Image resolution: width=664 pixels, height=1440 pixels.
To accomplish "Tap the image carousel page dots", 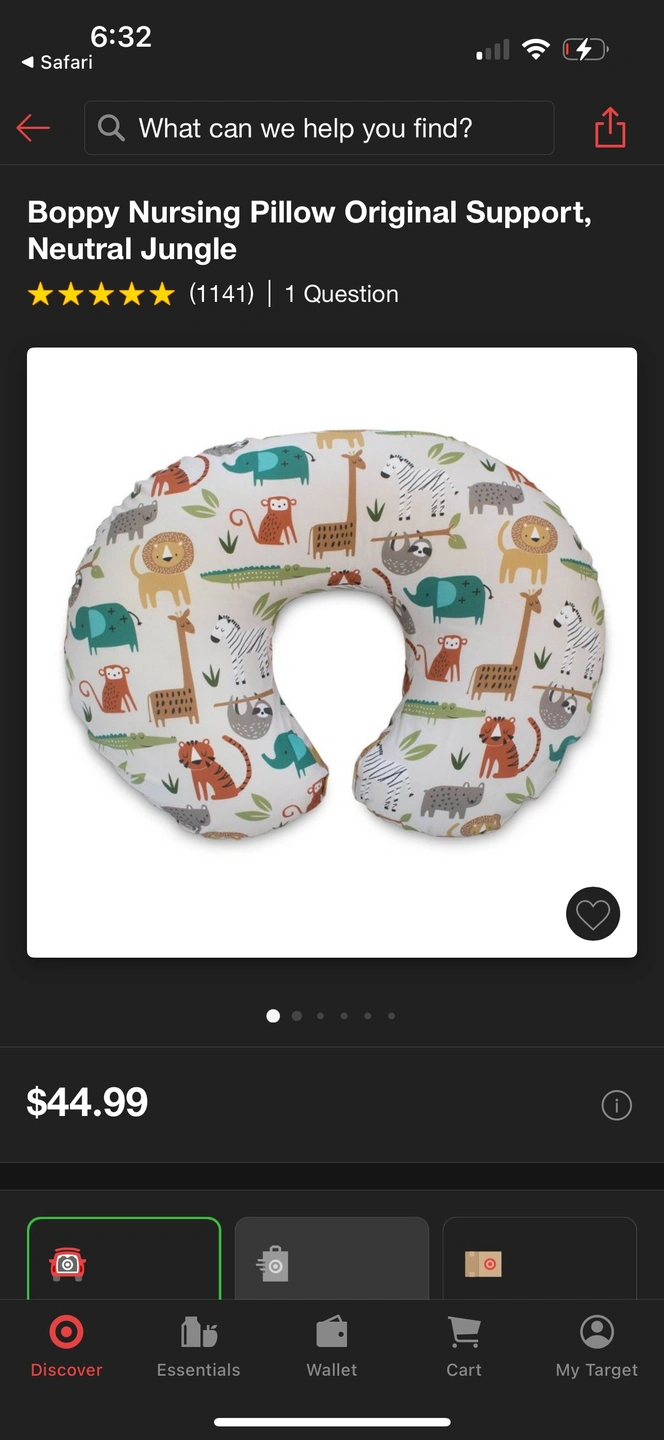I will click(331, 1016).
